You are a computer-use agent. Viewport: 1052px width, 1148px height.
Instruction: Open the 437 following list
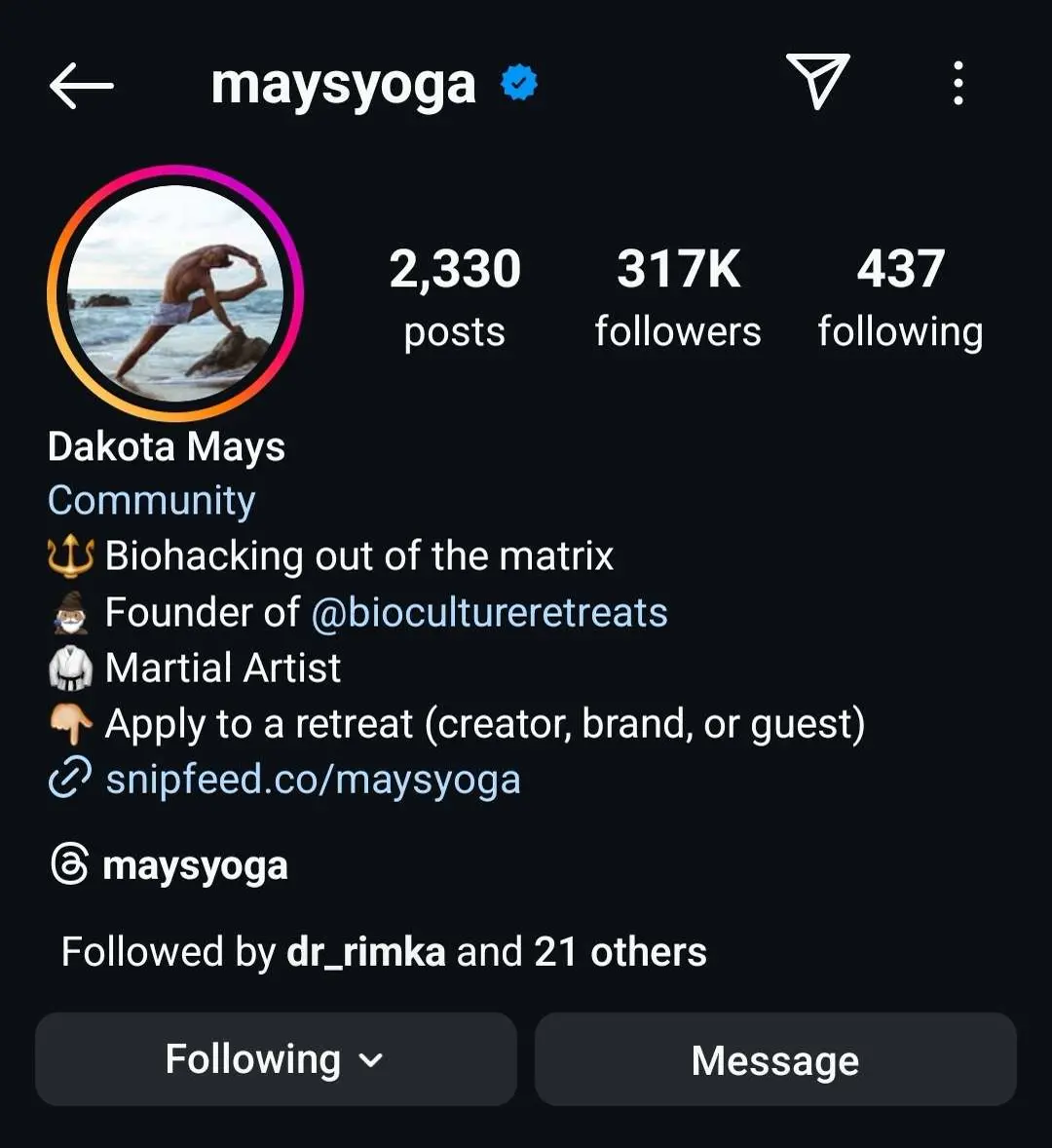point(900,296)
